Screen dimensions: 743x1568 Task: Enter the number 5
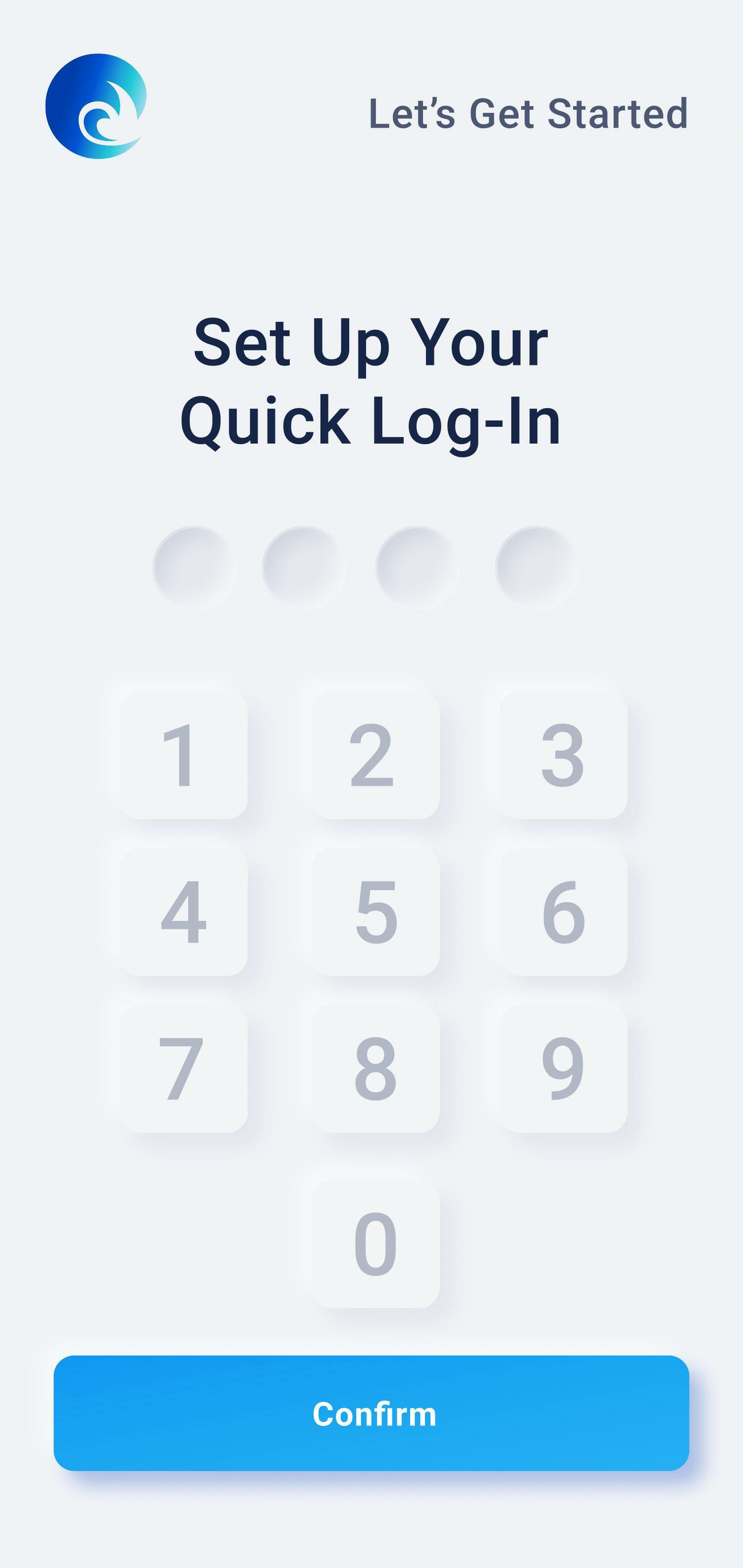tap(375, 912)
